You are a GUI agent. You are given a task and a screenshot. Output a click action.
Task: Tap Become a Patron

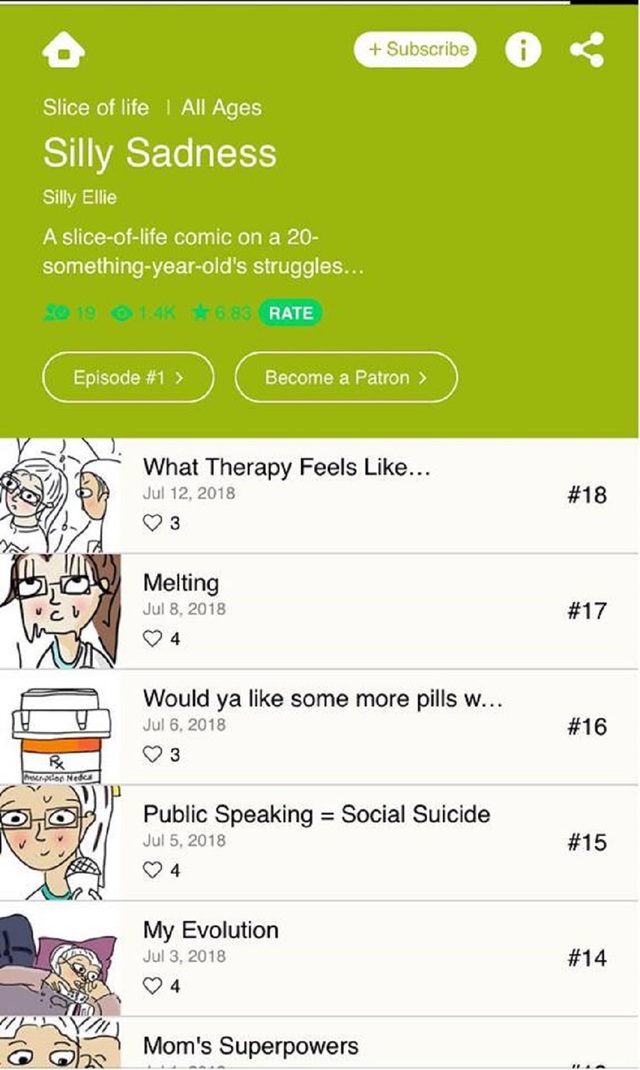(x=346, y=377)
